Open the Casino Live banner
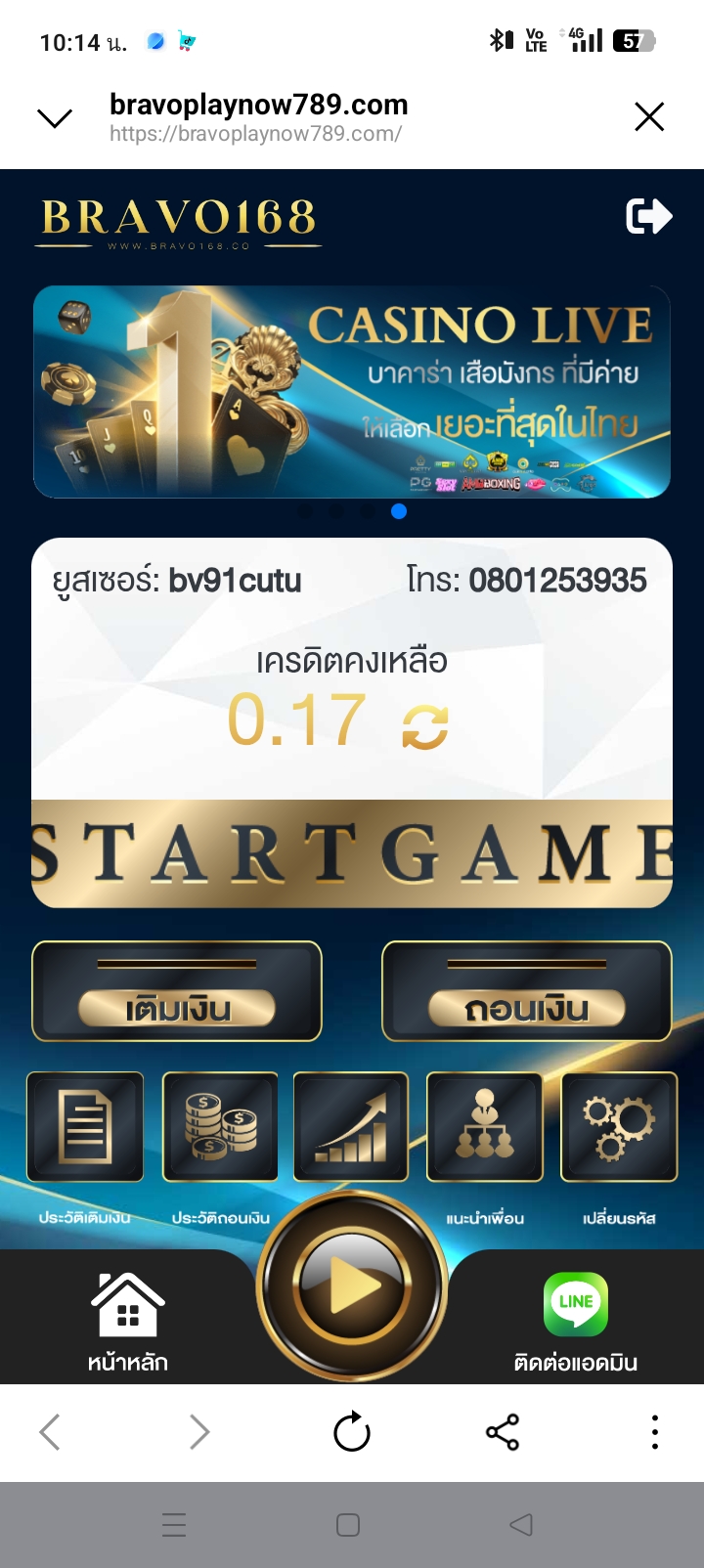 coord(352,392)
